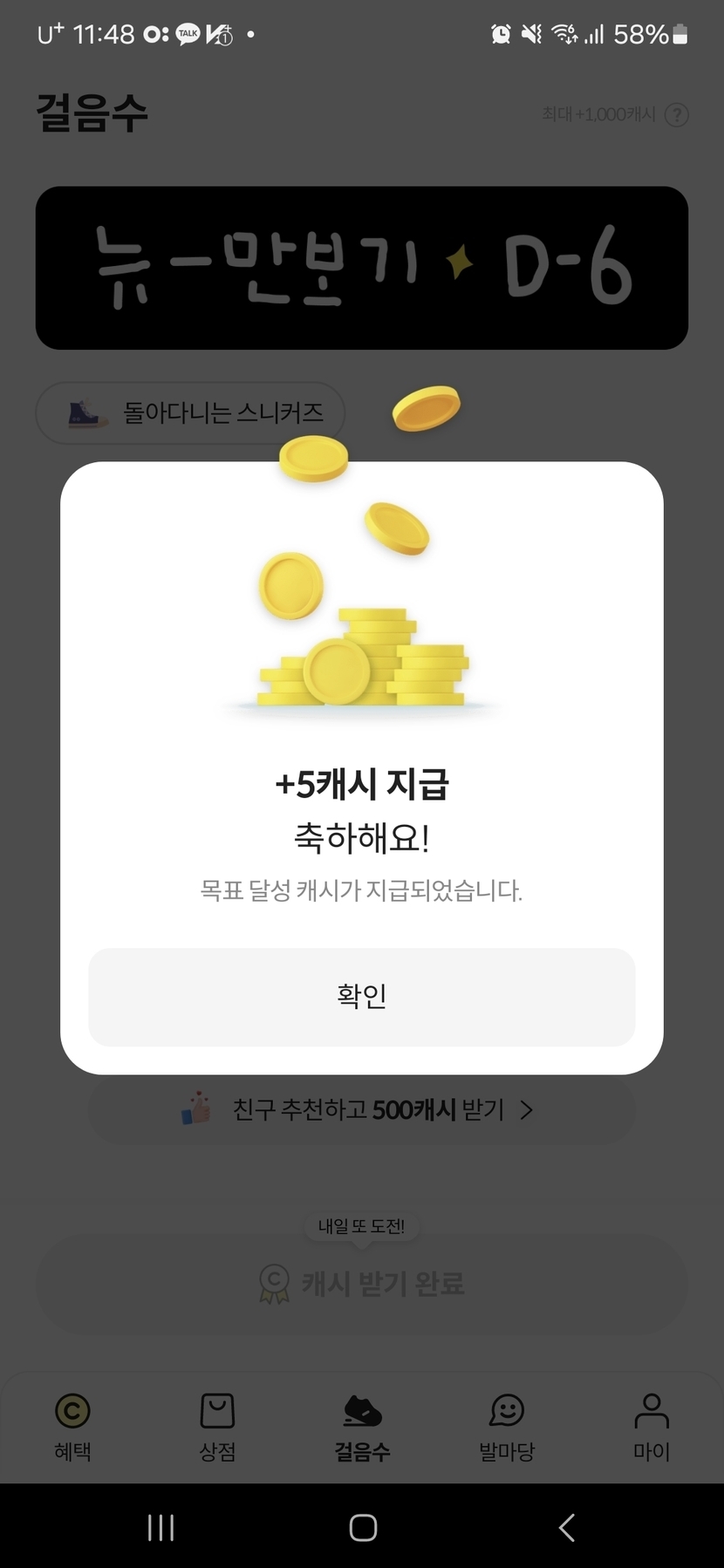Open 친구 추천하고 500캐시 받기

(x=361, y=1109)
